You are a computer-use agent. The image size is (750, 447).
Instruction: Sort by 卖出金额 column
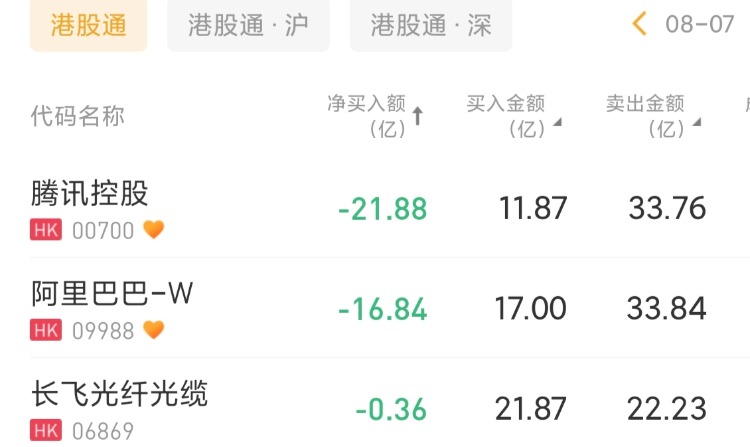[x=654, y=116]
